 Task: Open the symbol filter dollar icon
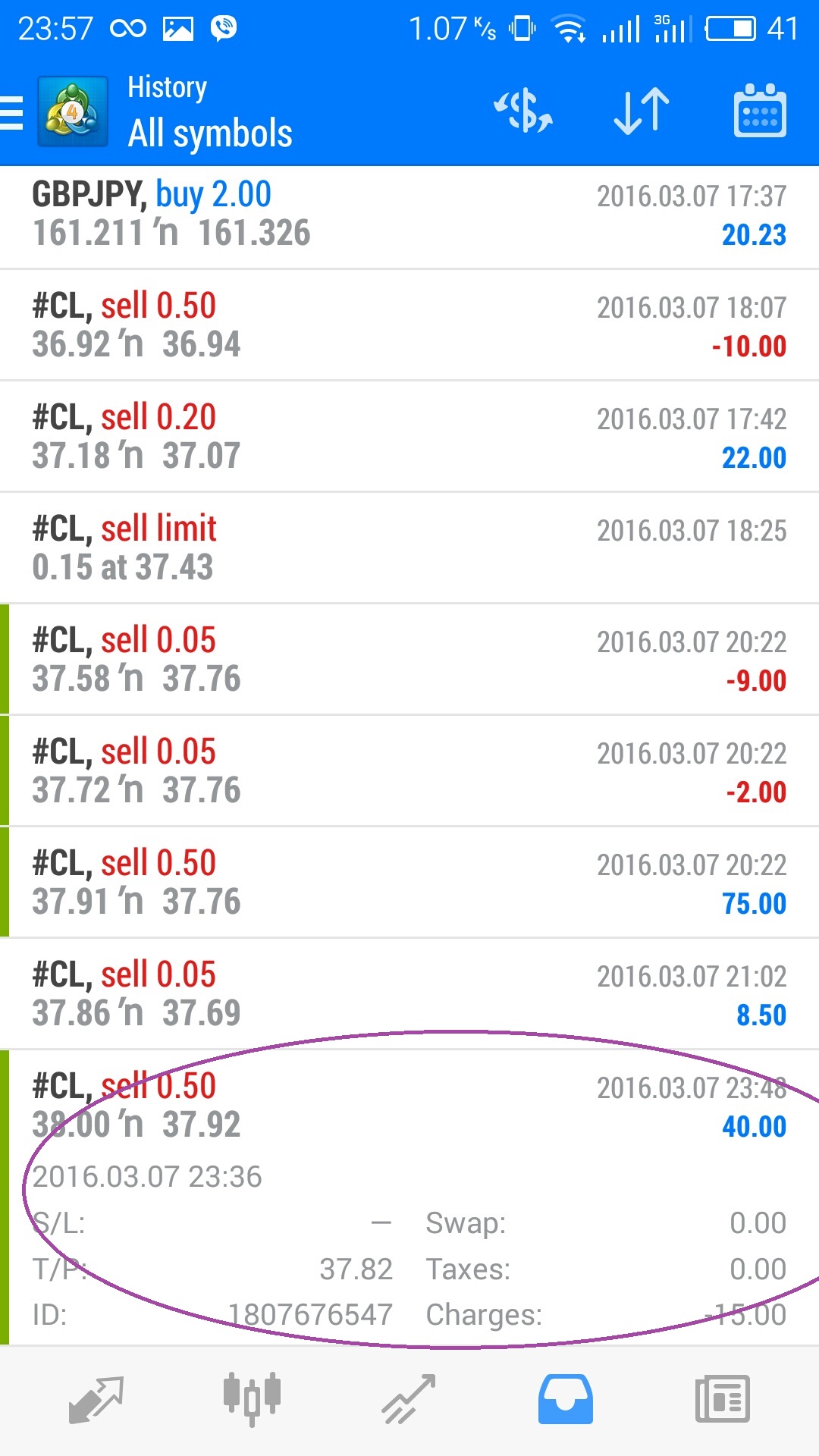point(523,111)
